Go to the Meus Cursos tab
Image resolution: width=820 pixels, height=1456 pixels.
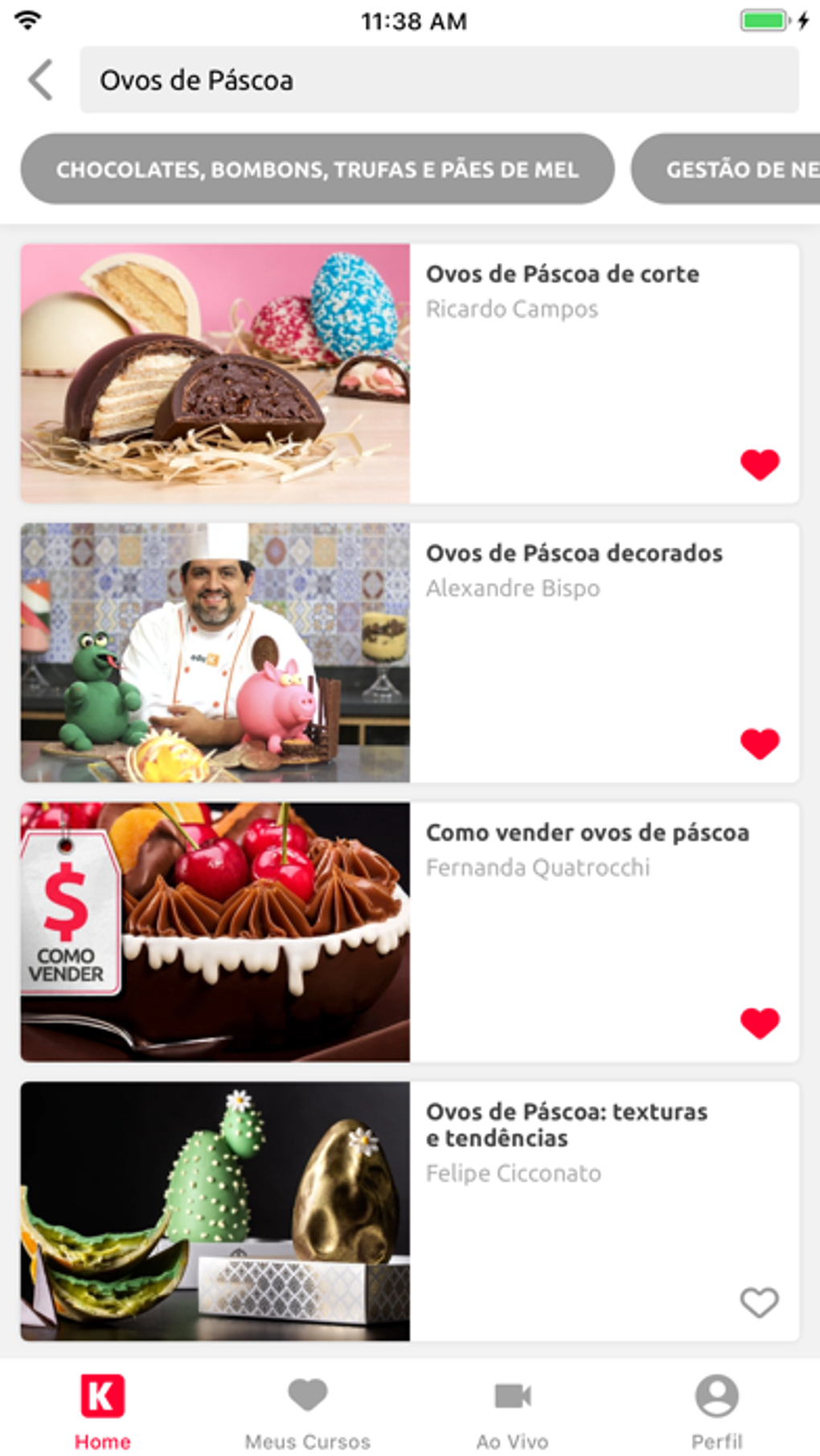307,1411
